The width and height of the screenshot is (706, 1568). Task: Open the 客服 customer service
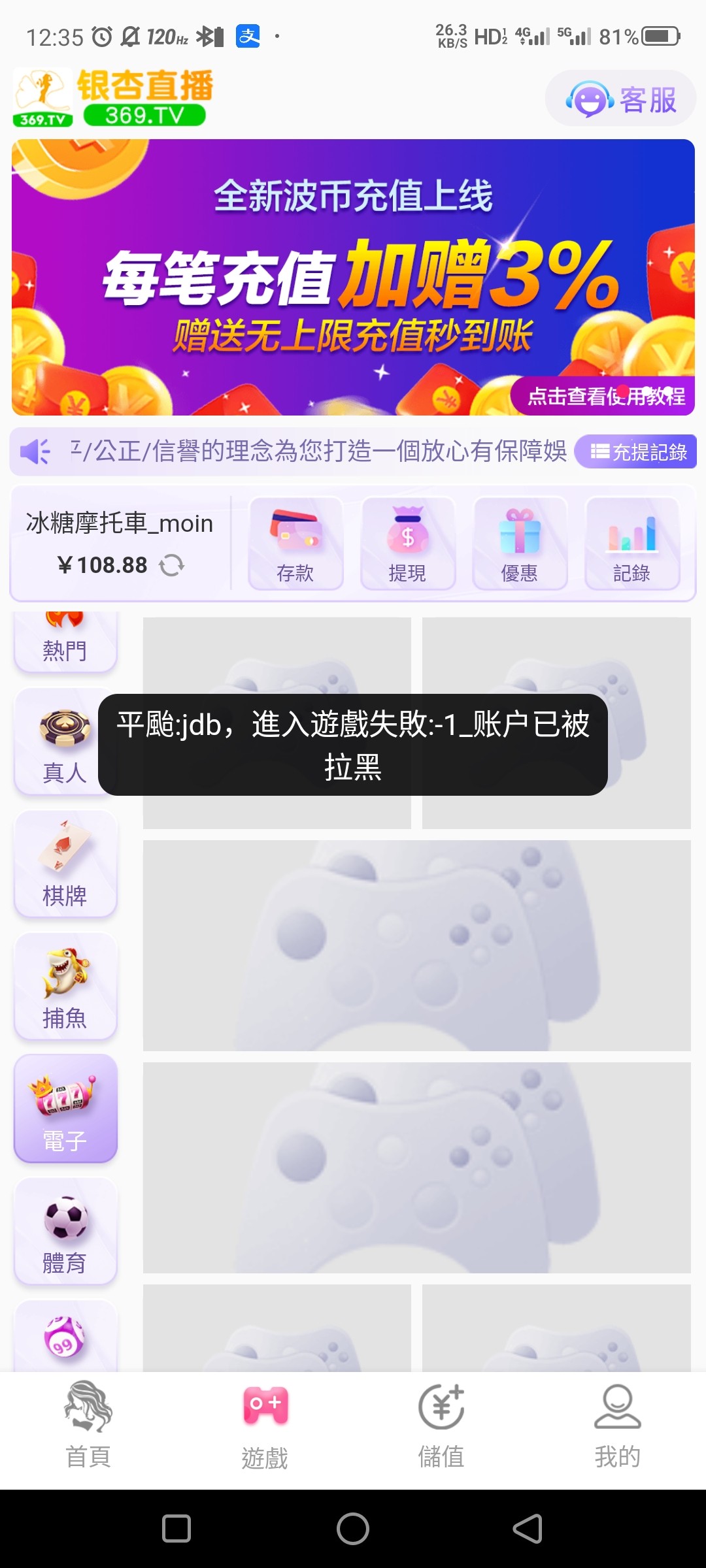619,98
